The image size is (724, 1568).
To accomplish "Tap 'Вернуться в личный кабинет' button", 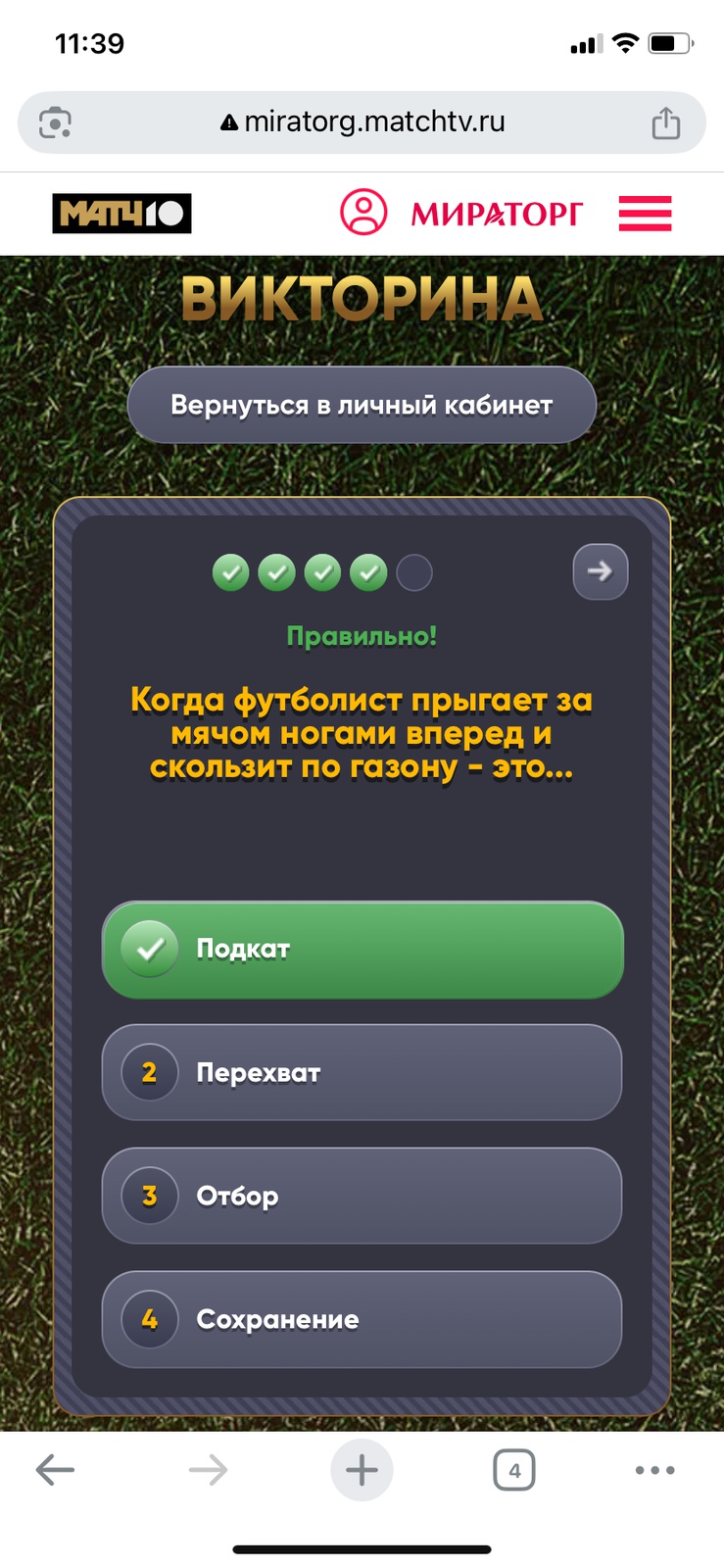I will [362, 405].
